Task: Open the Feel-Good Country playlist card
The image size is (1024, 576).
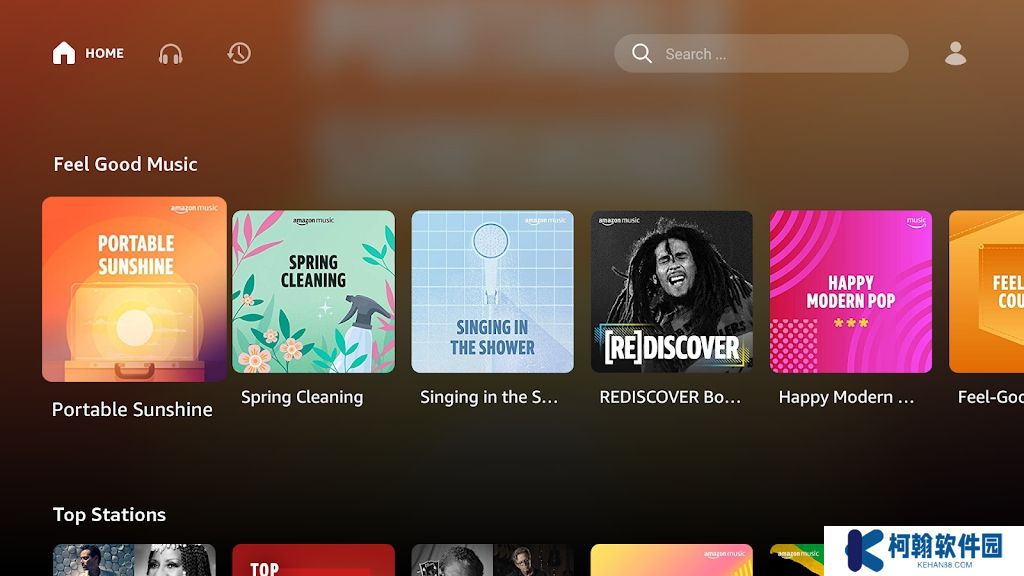Action: click(x=988, y=291)
